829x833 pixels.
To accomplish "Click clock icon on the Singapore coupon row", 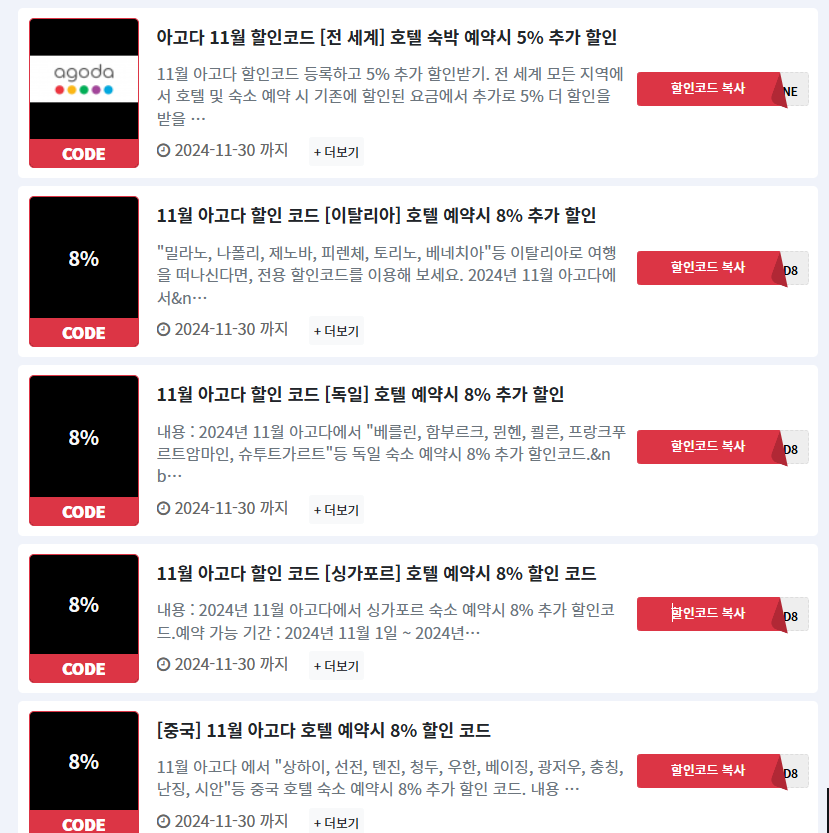I will pos(161,664).
